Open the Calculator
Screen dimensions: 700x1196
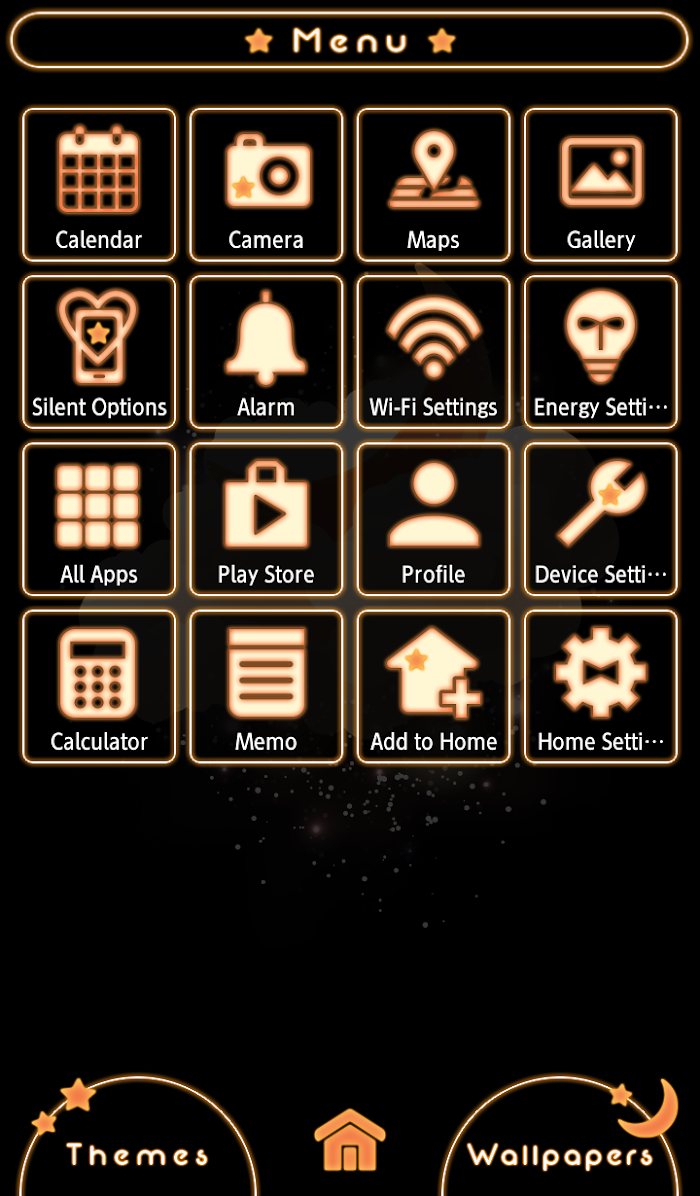pyautogui.click(x=99, y=686)
